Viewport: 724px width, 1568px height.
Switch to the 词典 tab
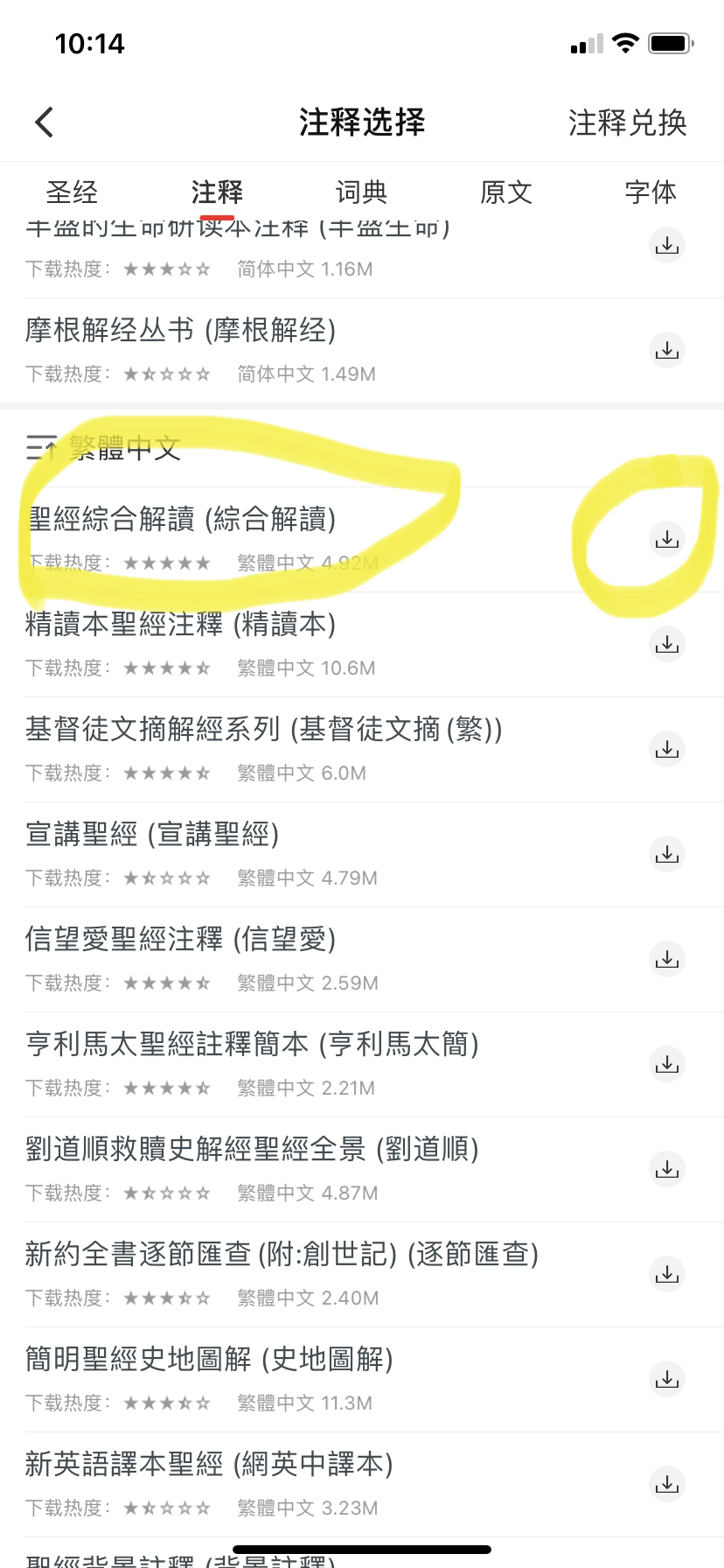pyautogui.click(x=361, y=192)
